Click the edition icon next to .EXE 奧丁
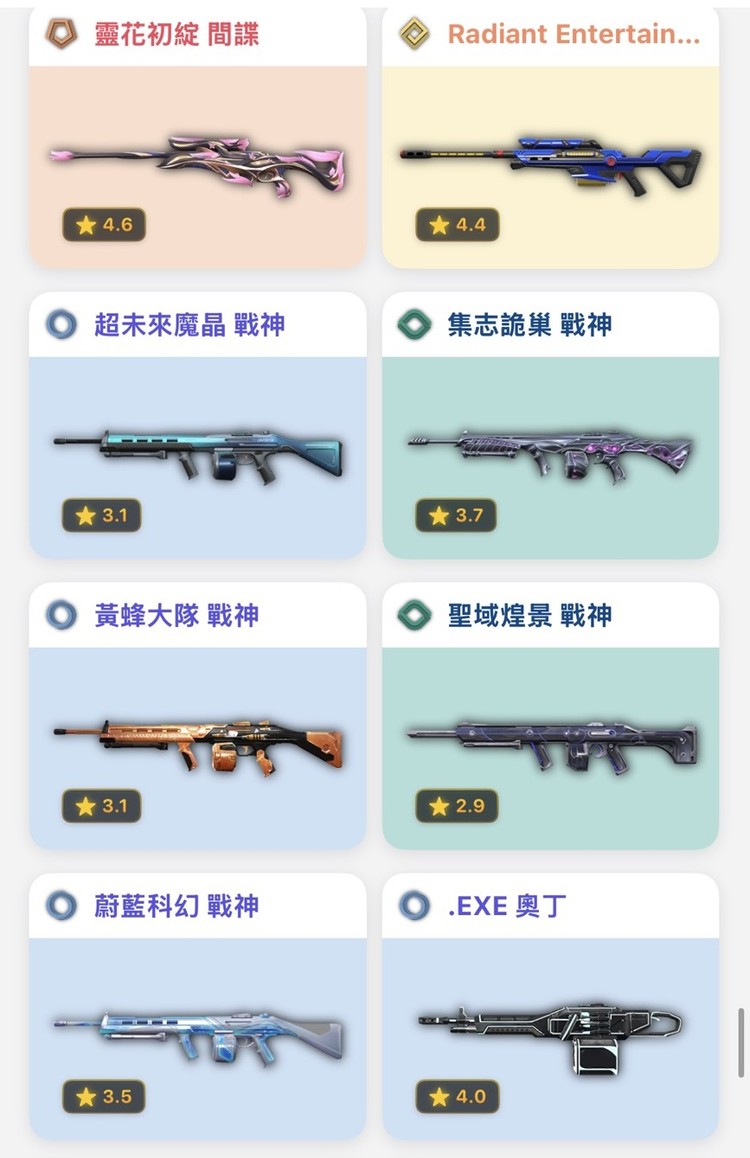Image resolution: width=750 pixels, height=1158 pixels. click(411, 906)
